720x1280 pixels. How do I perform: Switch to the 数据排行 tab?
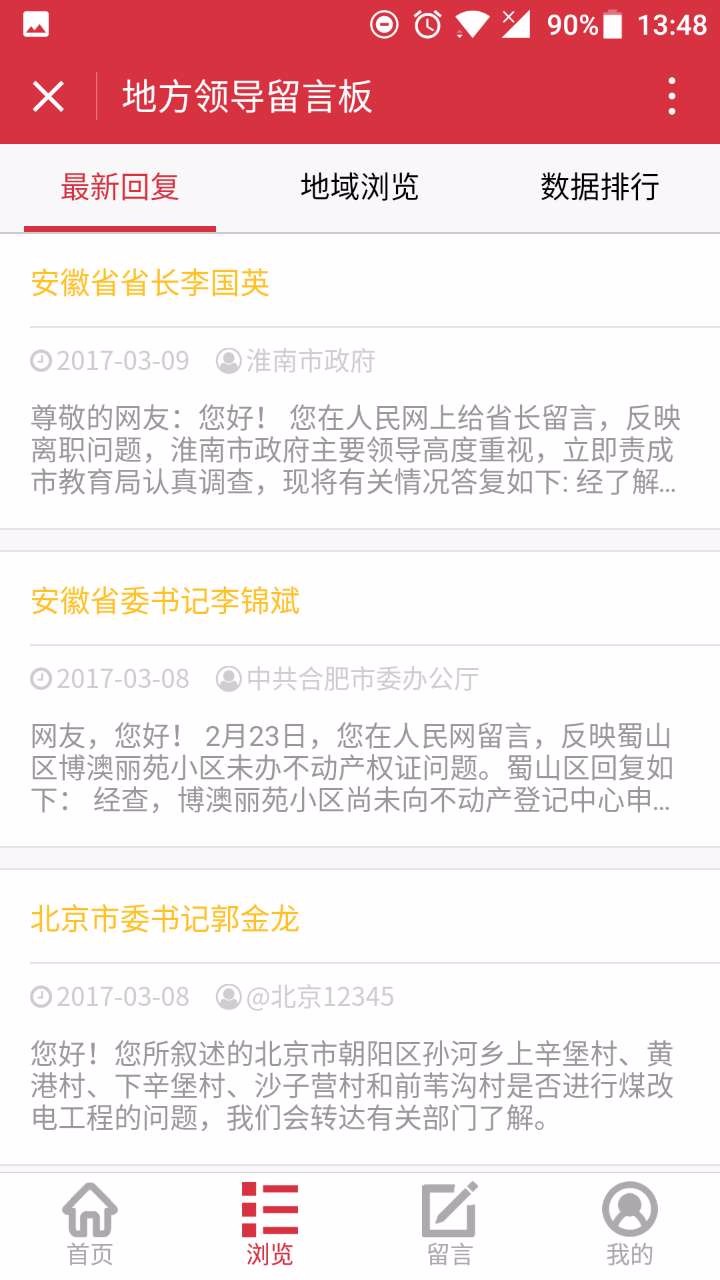pos(599,187)
